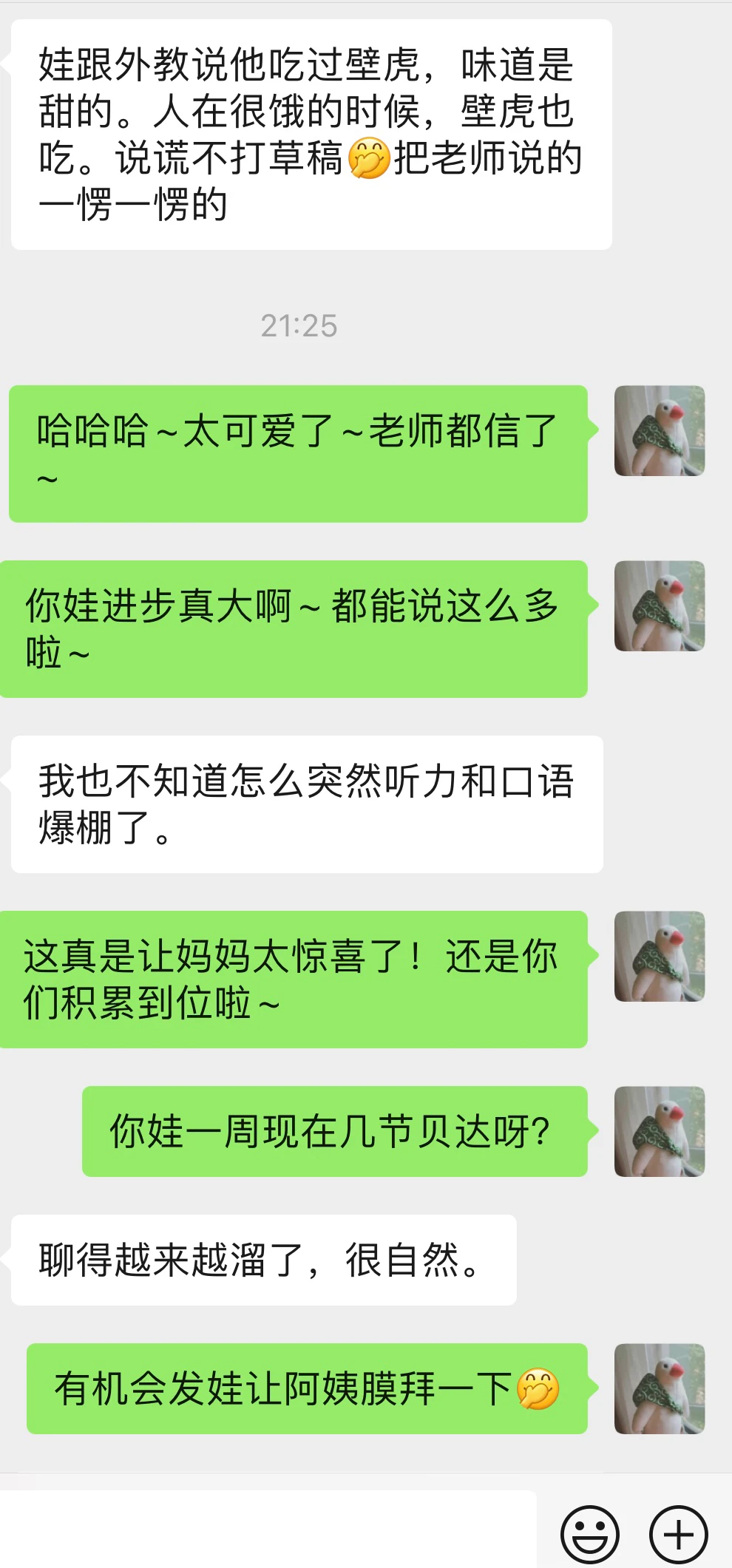Tap the avatar beside '你娃一周现在几节贝达呀?'
Viewport: 732px width, 1568px height.
659,1131
